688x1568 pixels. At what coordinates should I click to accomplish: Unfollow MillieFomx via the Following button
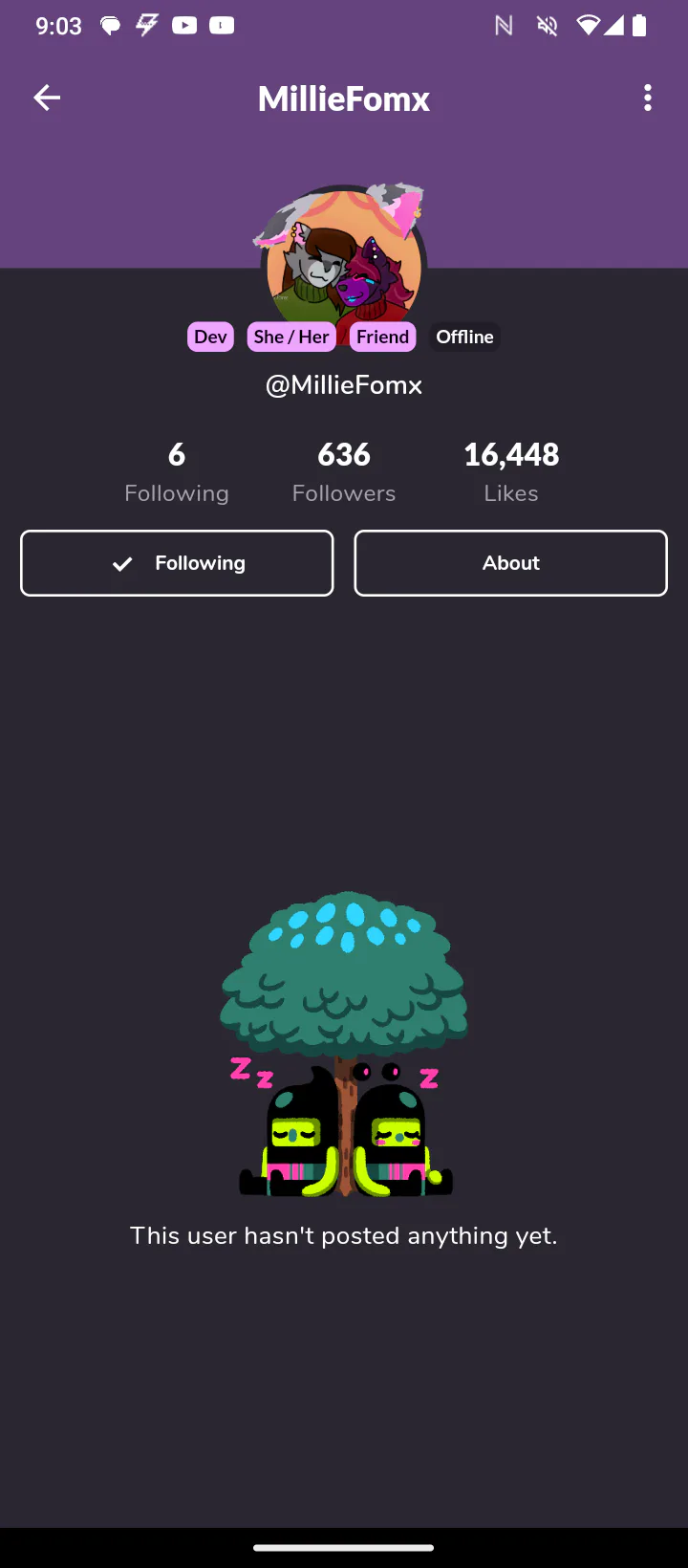[177, 563]
